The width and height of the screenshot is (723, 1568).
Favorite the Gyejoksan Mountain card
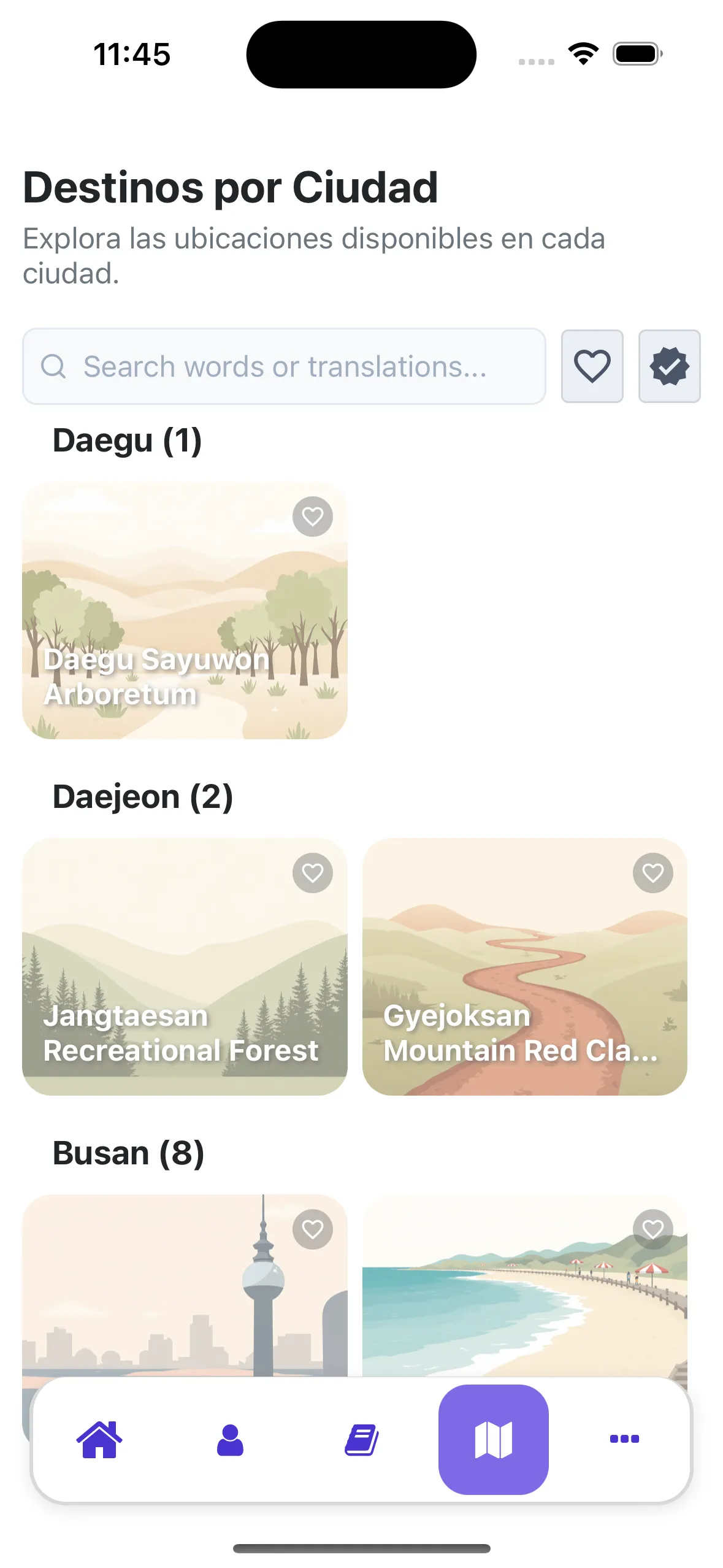[652, 873]
